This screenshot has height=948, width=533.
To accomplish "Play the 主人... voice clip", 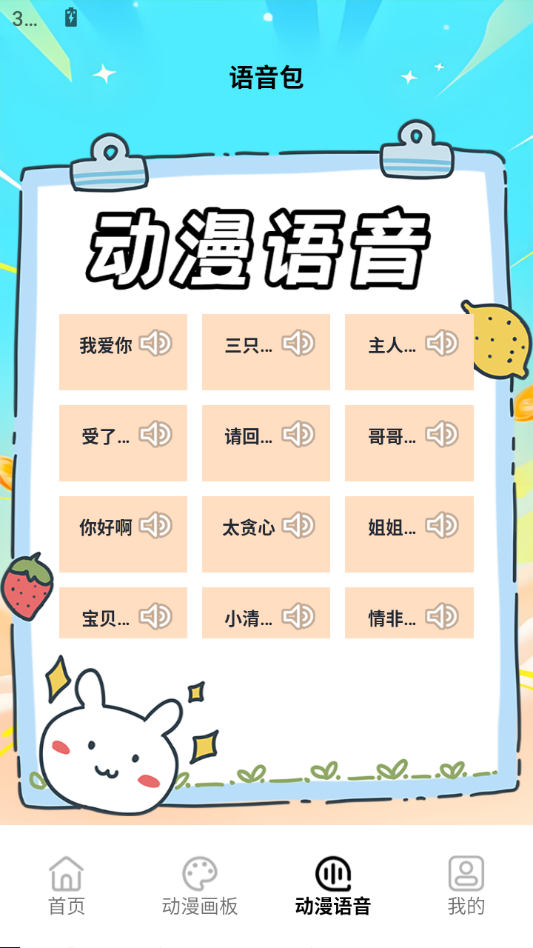I will (x=409, y=352).
